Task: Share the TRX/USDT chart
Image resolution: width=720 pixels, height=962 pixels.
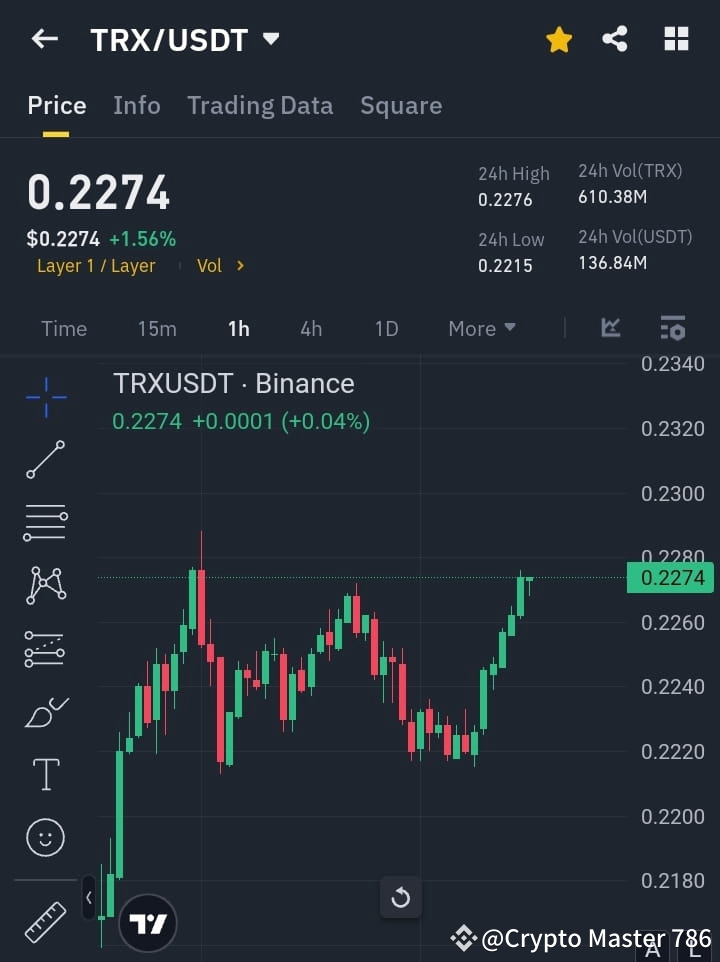Action: click(x=615, y=39)
